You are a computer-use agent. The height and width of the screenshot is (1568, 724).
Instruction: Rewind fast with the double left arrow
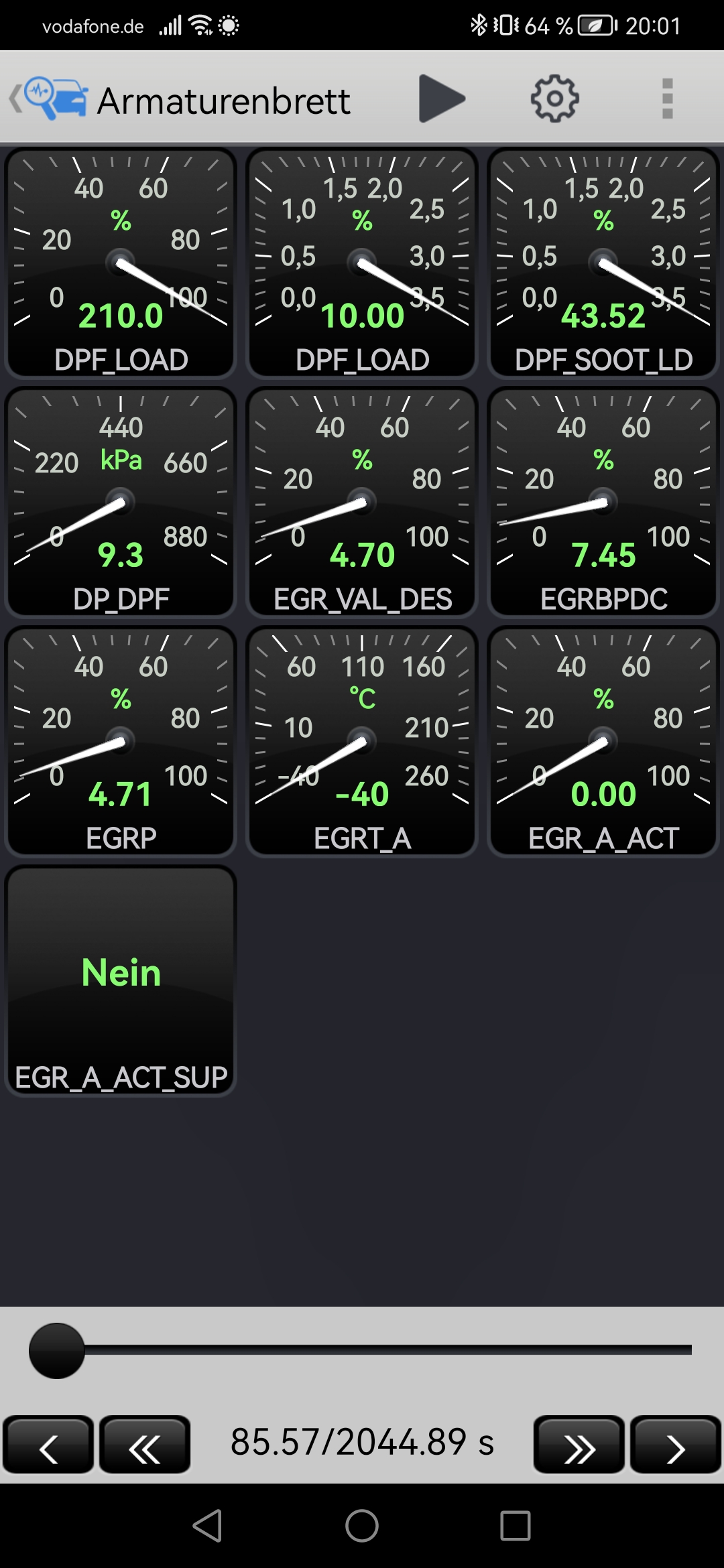tap(145, 1444)
